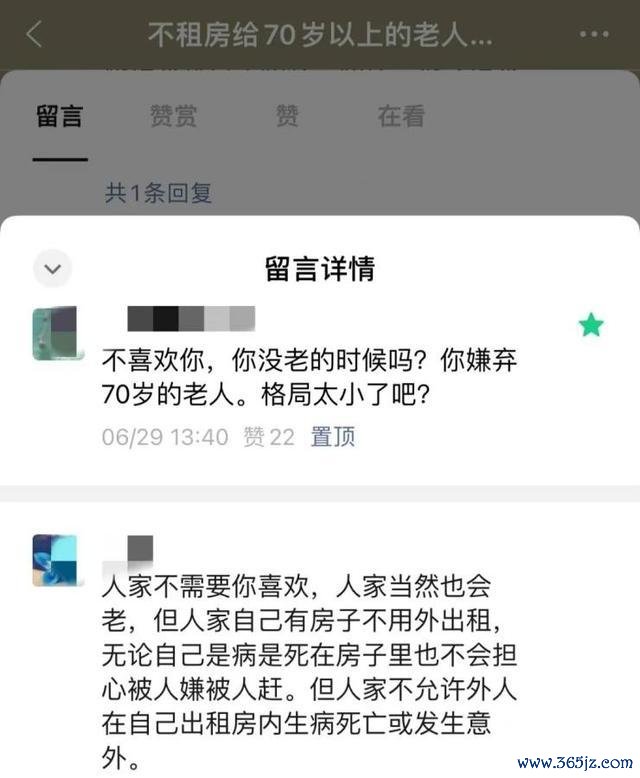This screenshot has width=640, height=778.
Task: Tap the green star on the comment
Action: [591, 325]
